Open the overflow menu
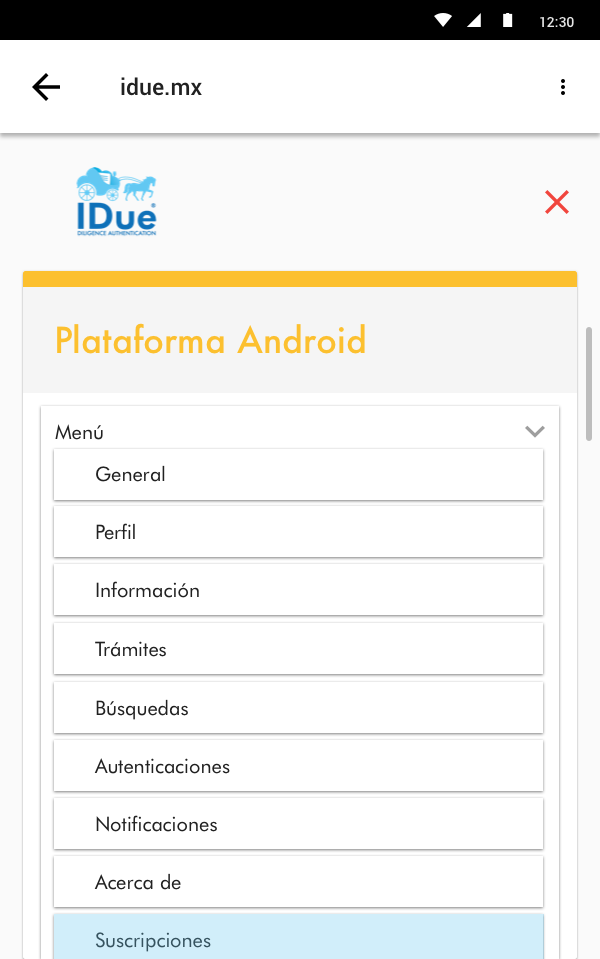 click(563, 87)
